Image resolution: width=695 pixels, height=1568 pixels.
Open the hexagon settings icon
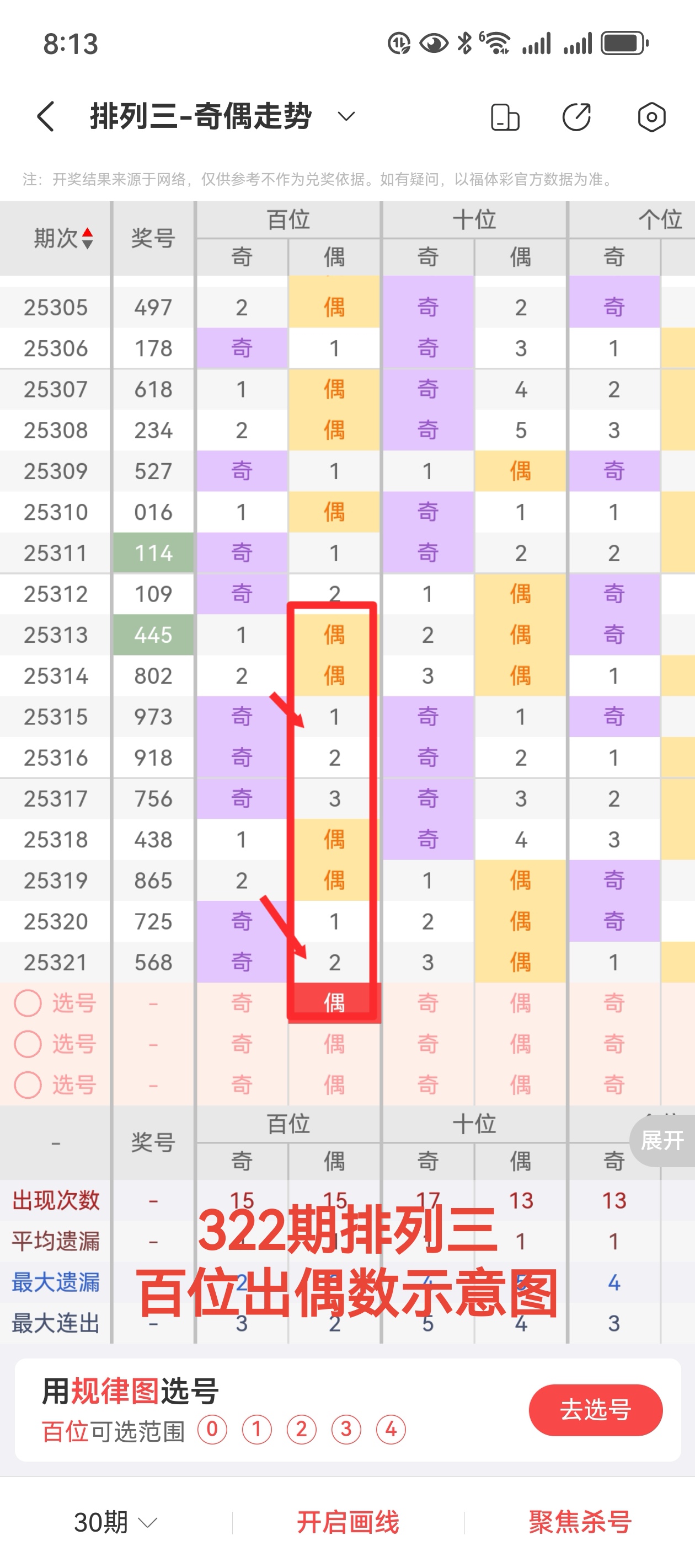coord(651,117)
